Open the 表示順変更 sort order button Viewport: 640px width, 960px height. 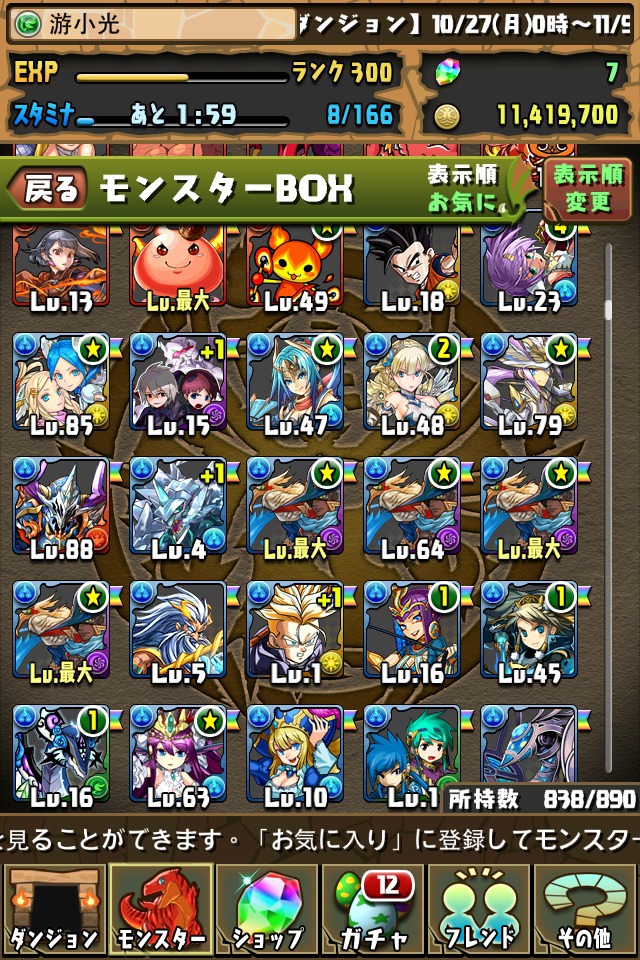(x=587, y=188)
